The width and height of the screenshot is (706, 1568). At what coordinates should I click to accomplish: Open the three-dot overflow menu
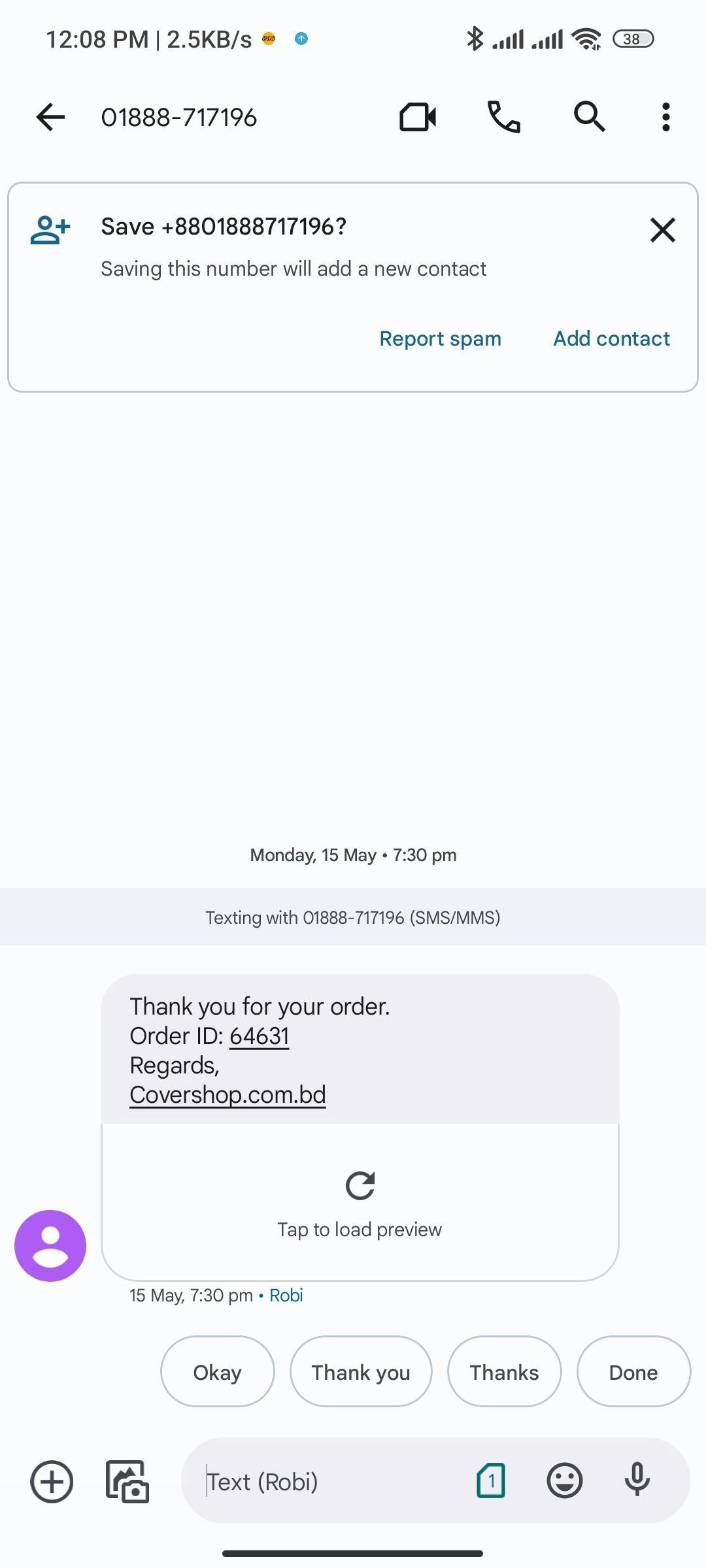point(665,118)
